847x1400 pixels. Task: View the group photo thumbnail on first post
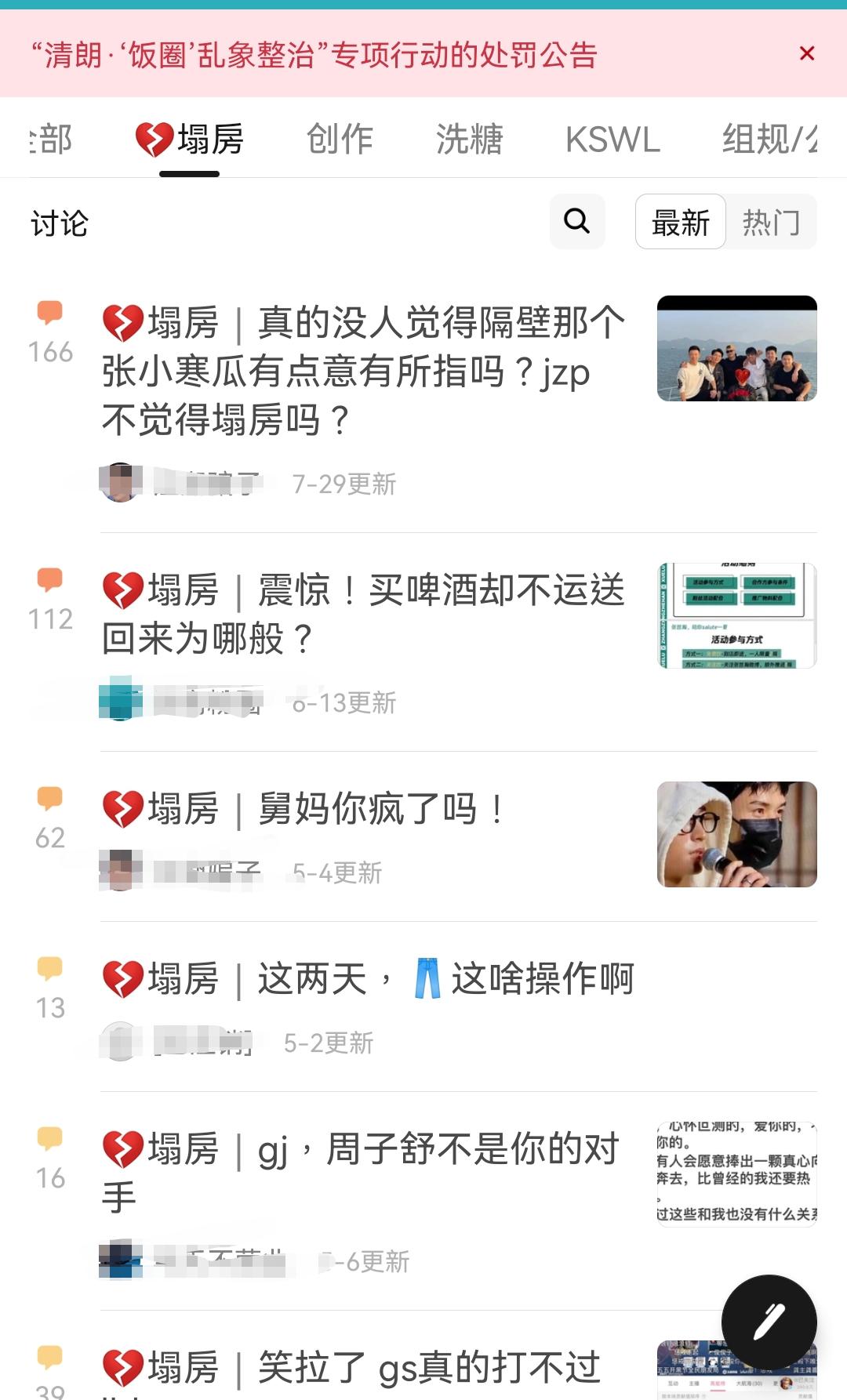pos(736,349)
